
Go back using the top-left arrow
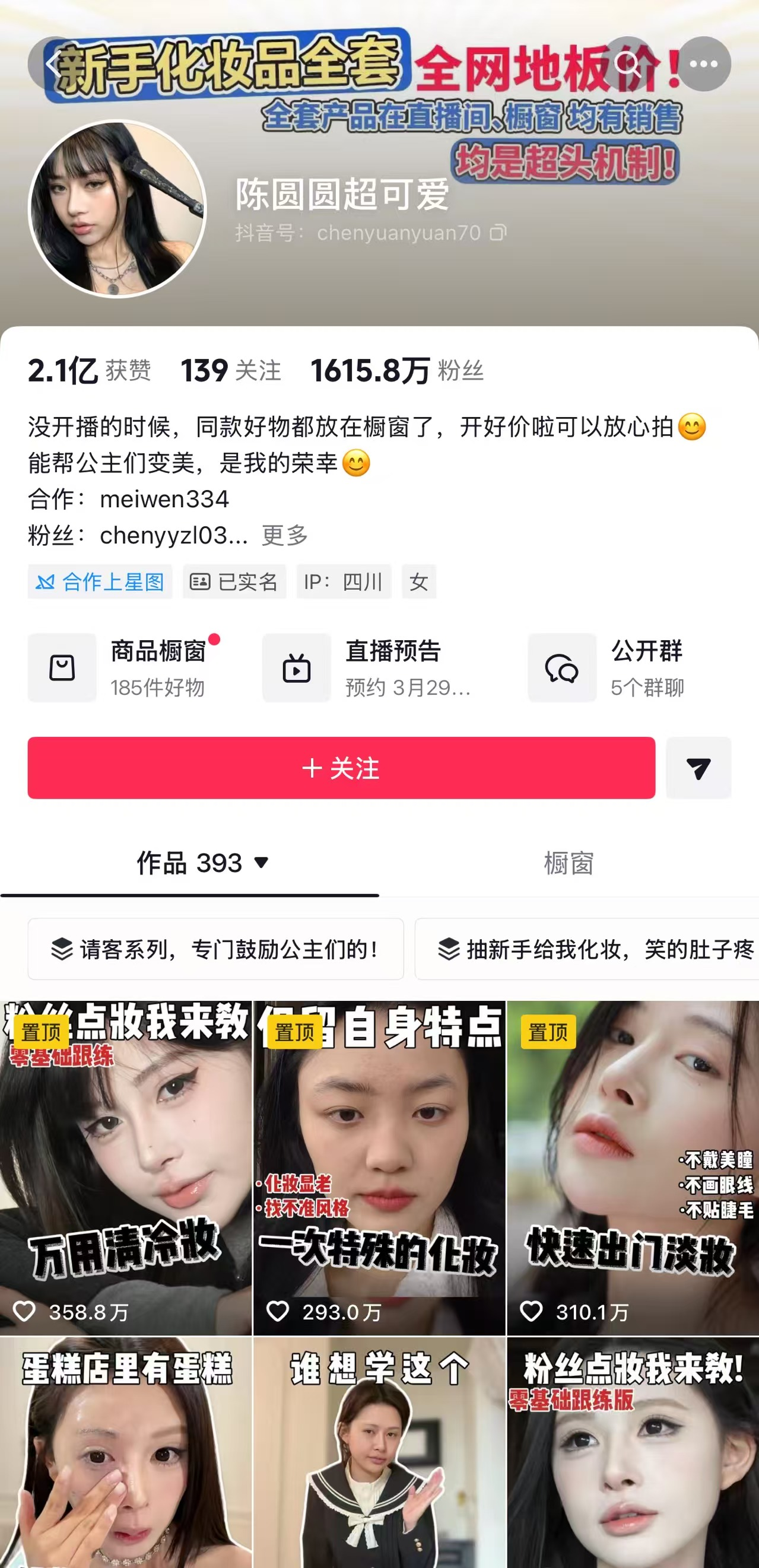pos(53,64)
